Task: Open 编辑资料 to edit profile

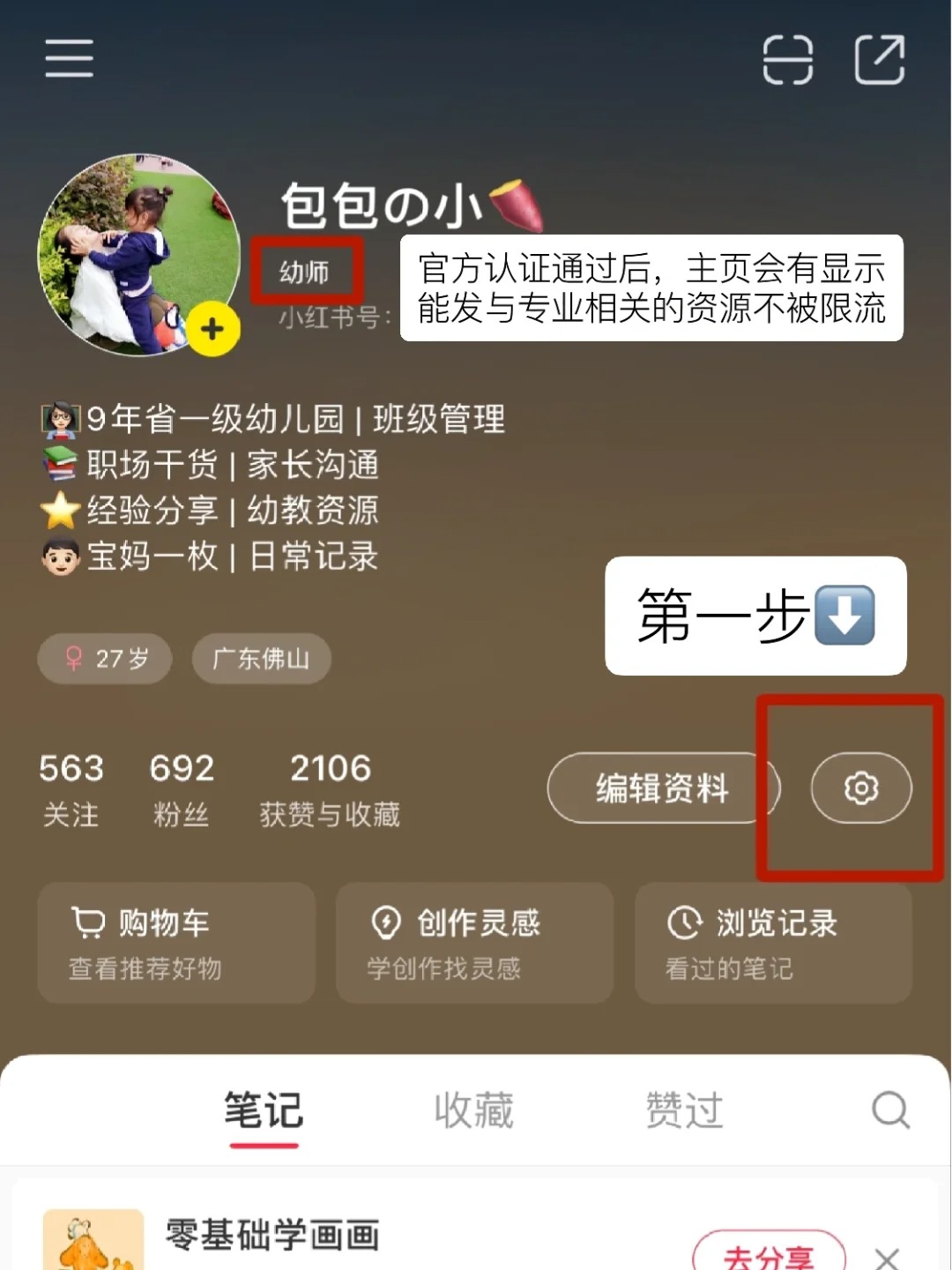Action: pos(662,788)
